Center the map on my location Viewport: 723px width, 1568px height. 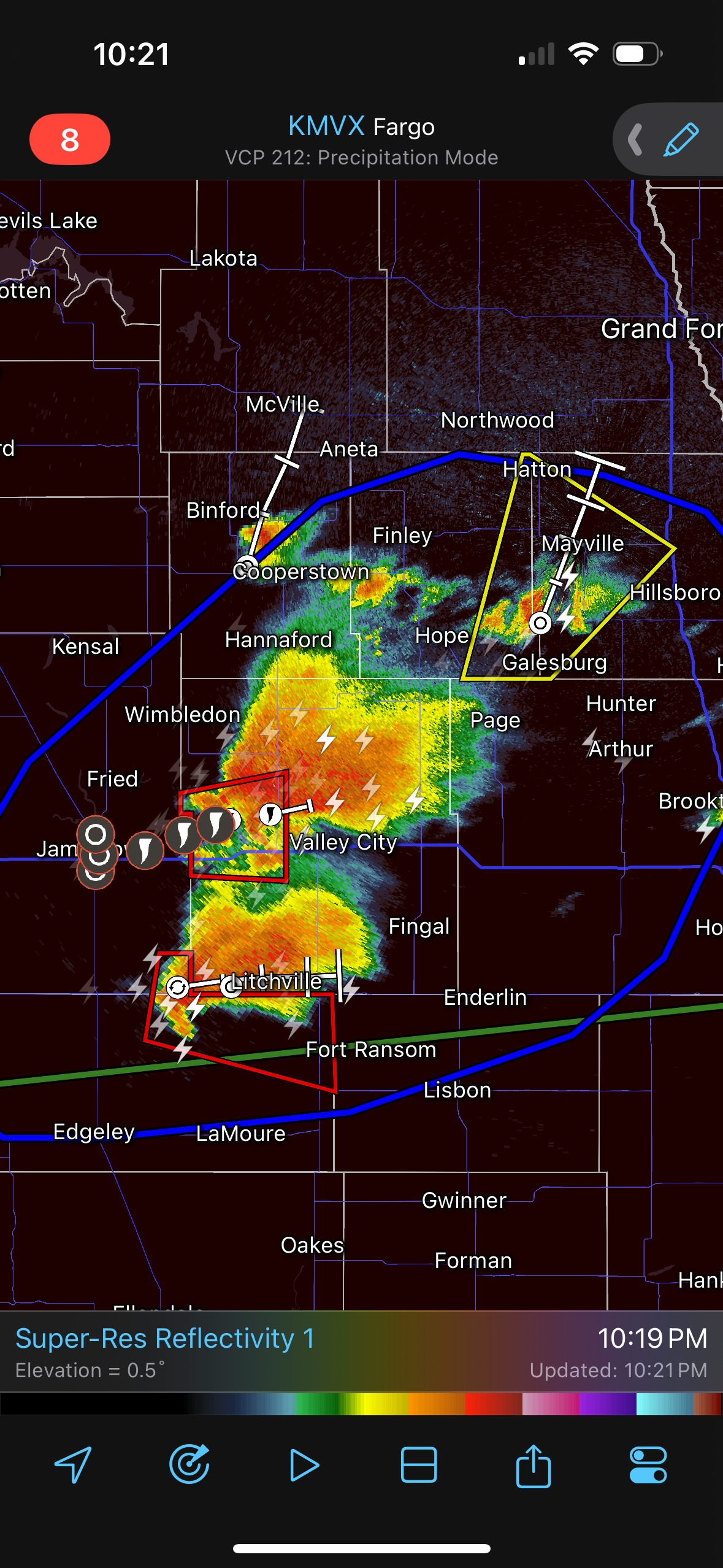74,1465
